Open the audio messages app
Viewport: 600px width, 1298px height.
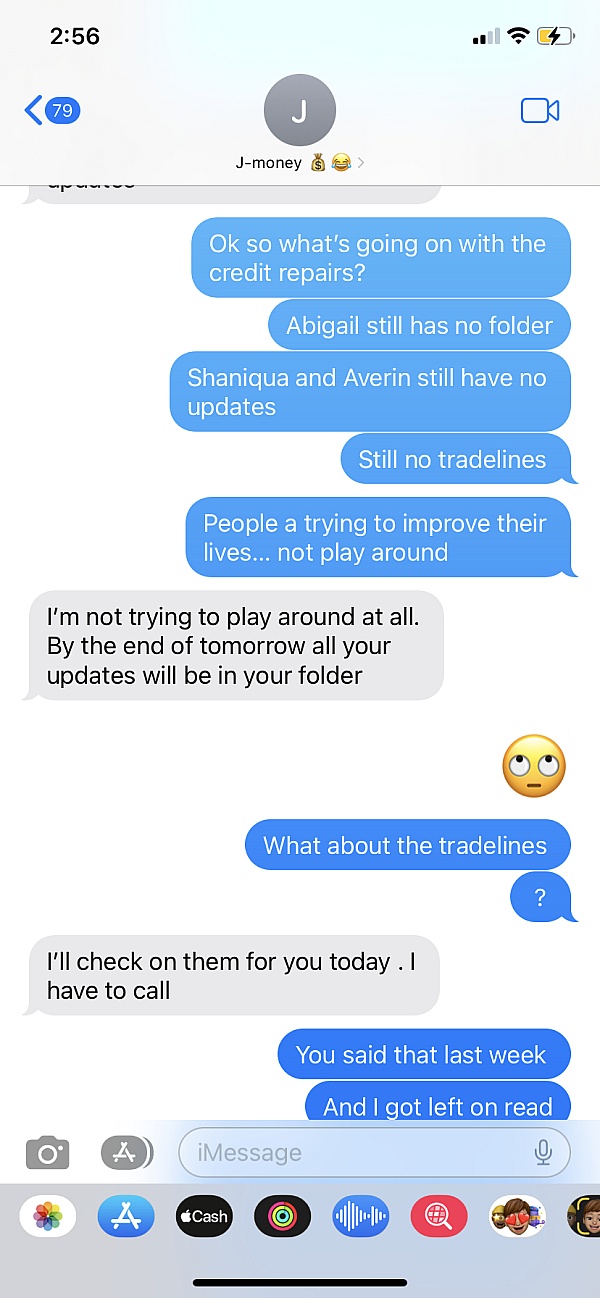coord(360,1216)
